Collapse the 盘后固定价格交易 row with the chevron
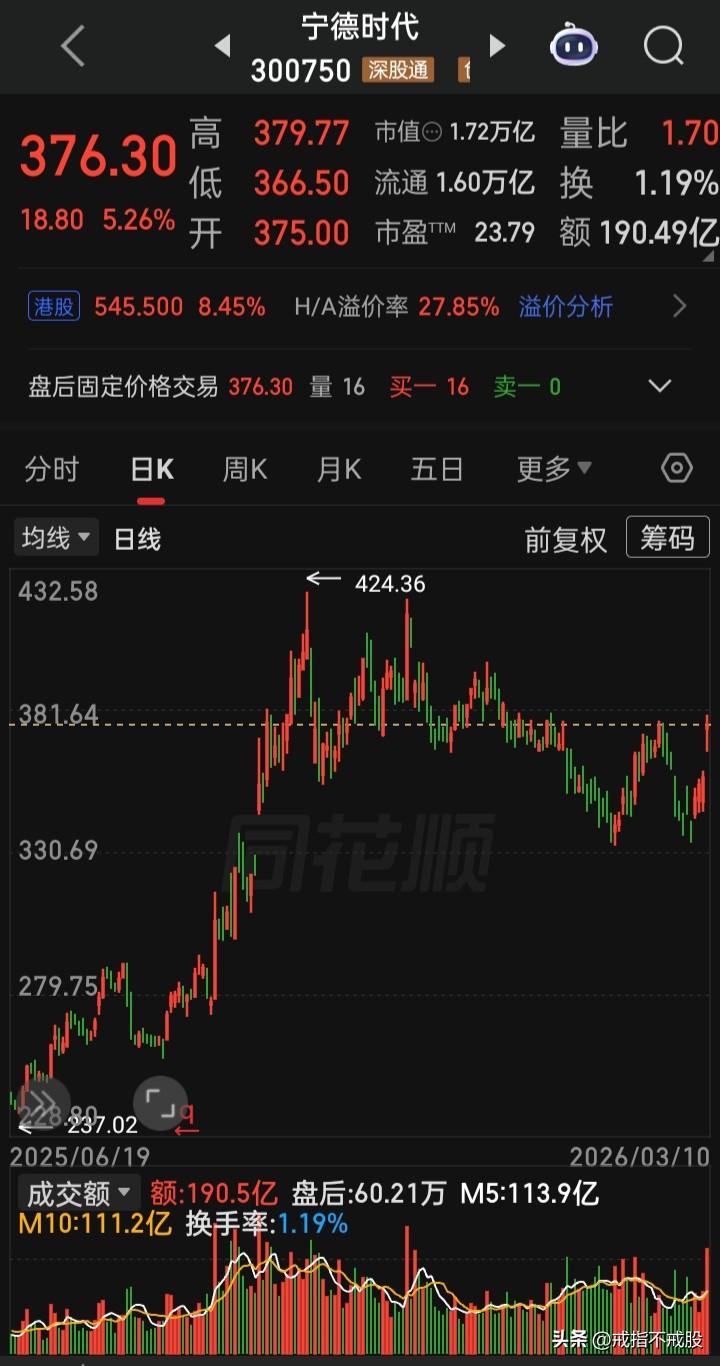The image size is (720, 1366). pos(659,386)
